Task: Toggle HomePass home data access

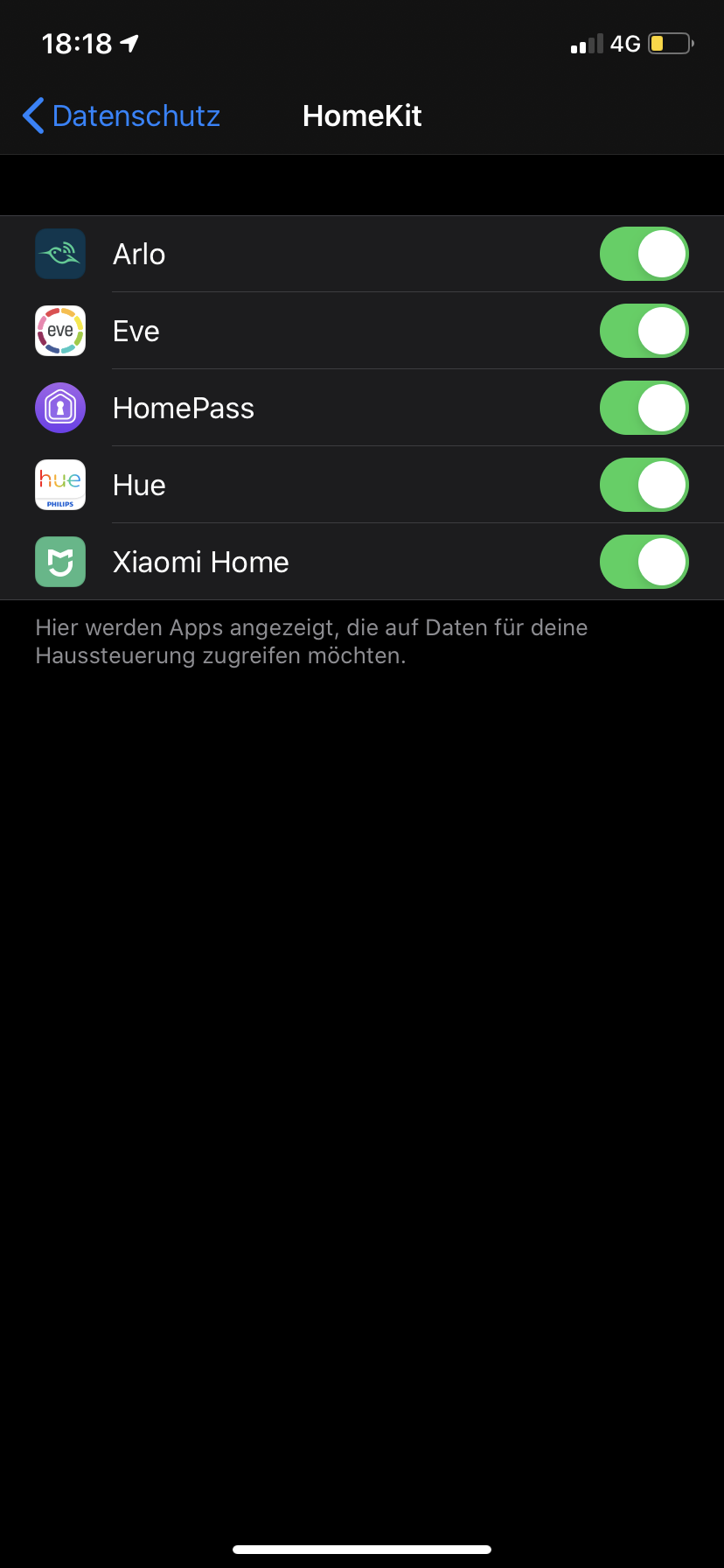Action: (x=644, y=408)
